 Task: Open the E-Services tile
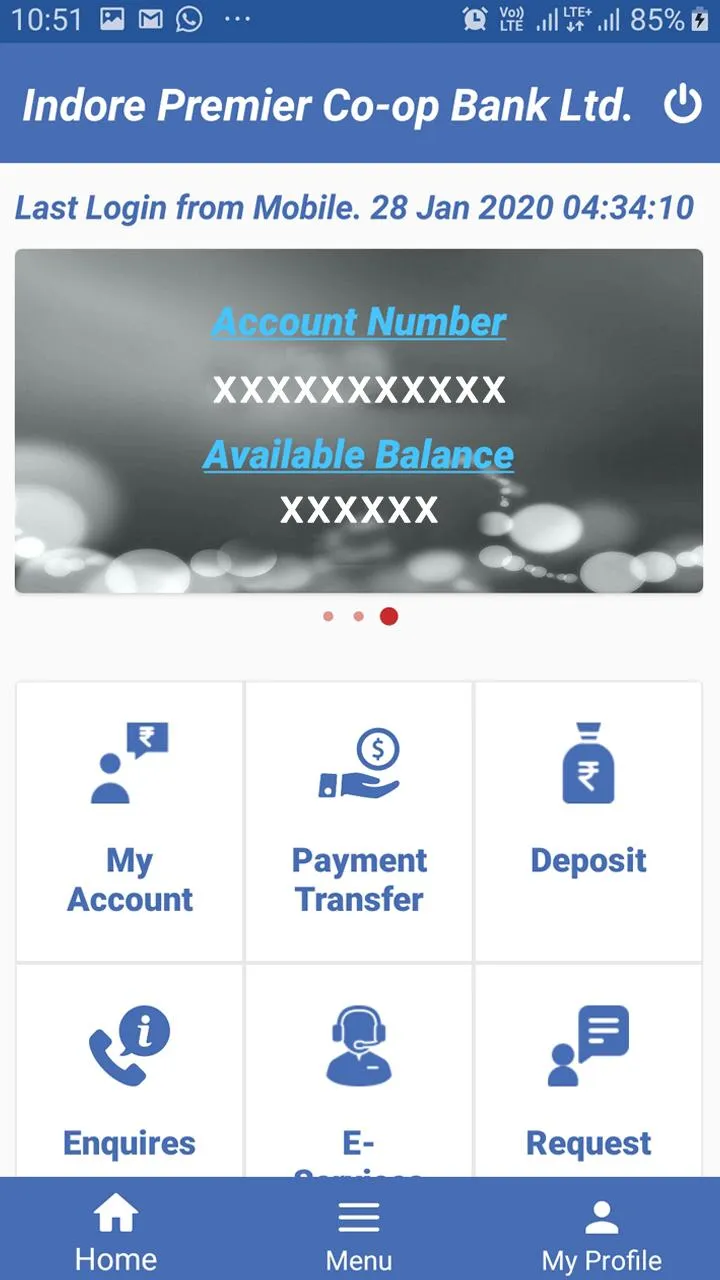[x=359, y=1071]
